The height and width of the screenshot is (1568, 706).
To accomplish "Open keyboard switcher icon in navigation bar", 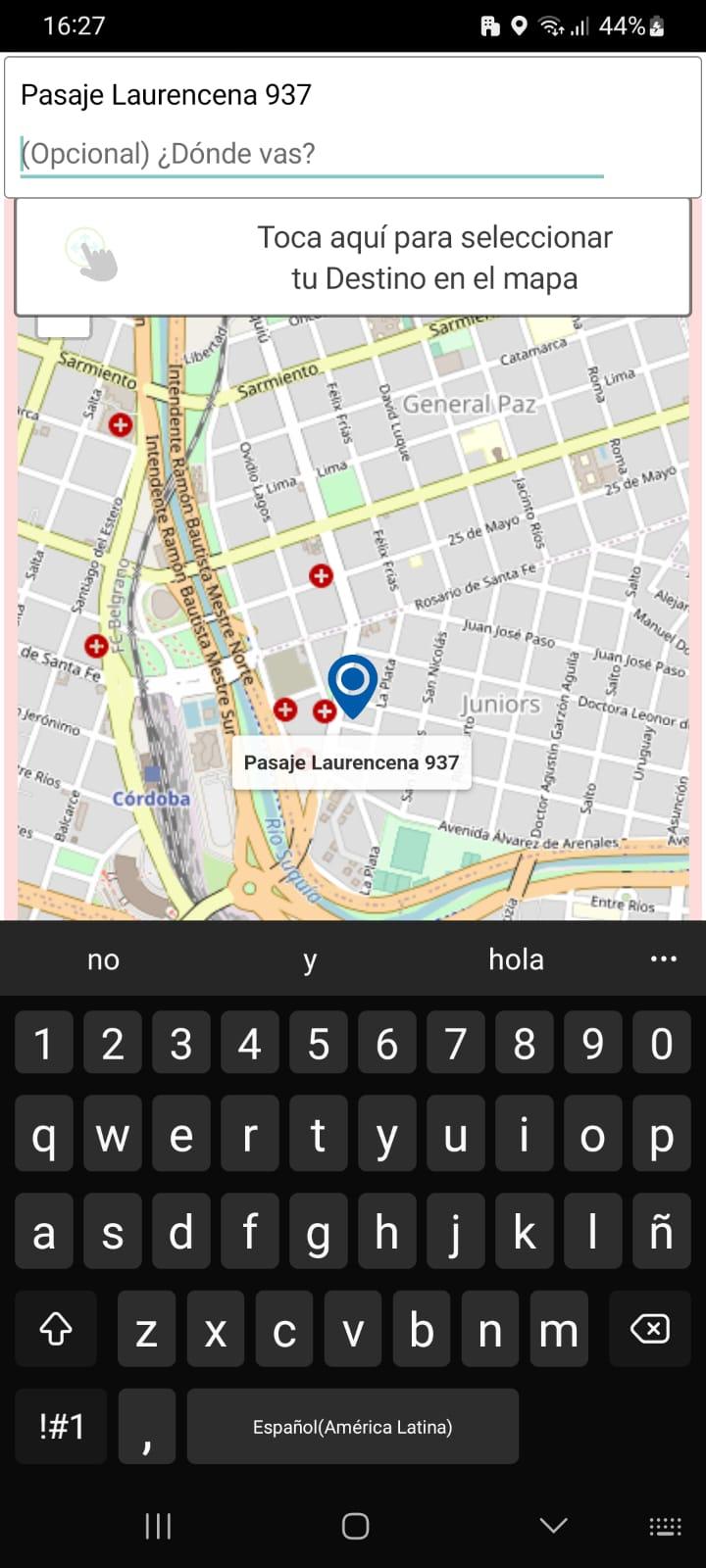I will [x=665, y=1526].
